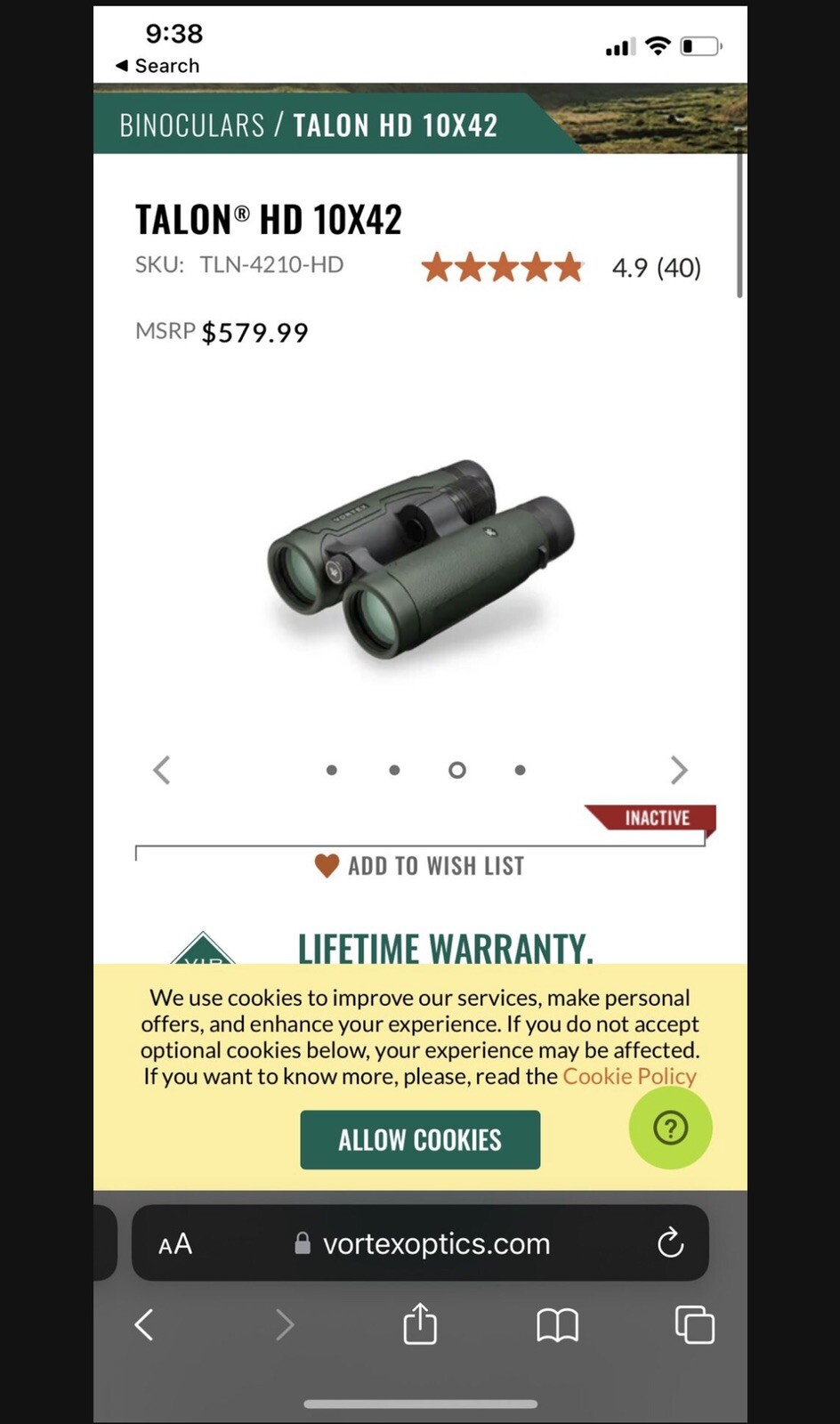Jump to the last image dot
The image size is (840, 1424).
coord(520,770)
